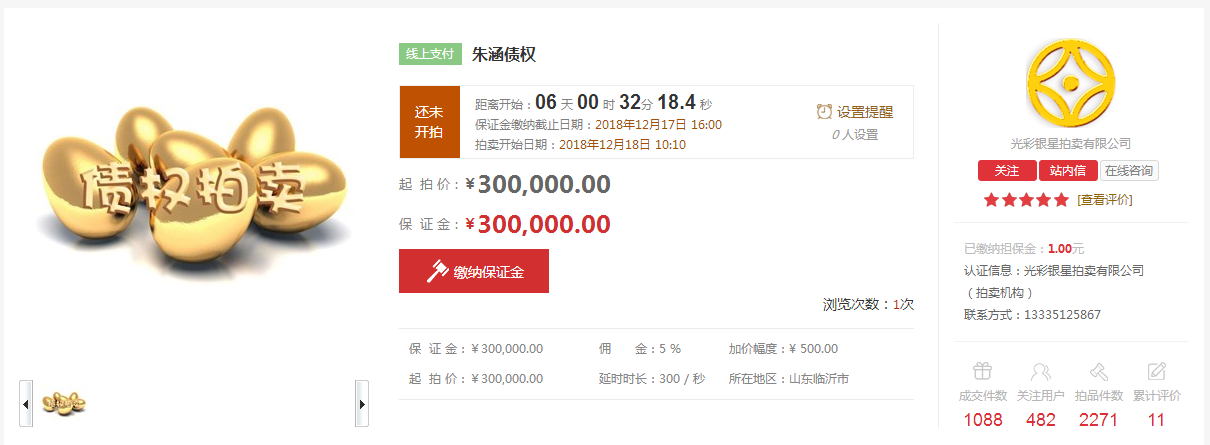This screenshot has width=1210, height=445.
Task: Open the 查看评价 reviews link
Action: click(1105, 200)
